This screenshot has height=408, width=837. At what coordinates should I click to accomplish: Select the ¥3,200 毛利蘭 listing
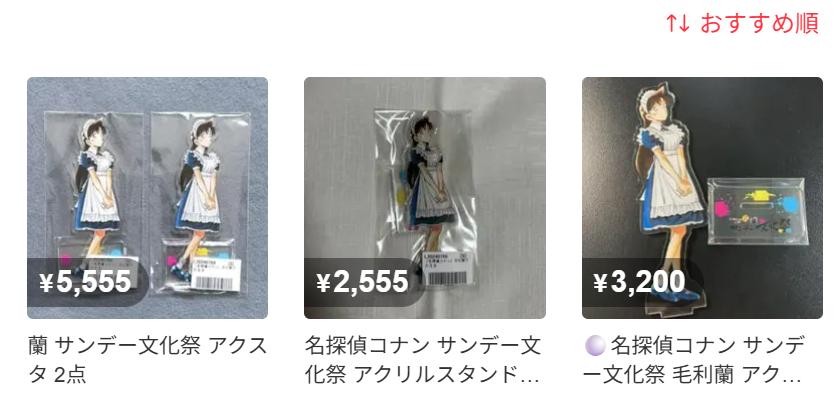point(702,198)
